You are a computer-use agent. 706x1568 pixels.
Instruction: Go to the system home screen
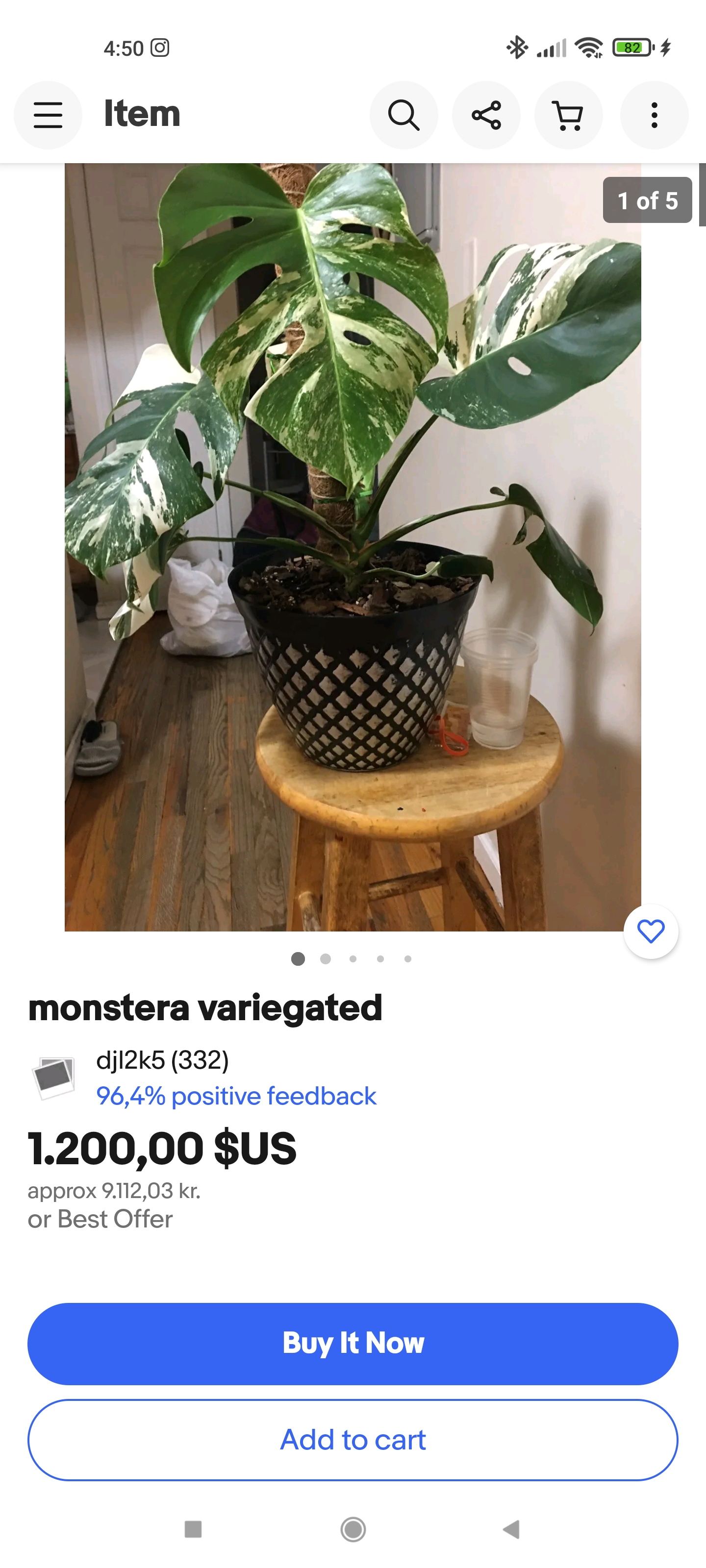[x=353, y=1528]
